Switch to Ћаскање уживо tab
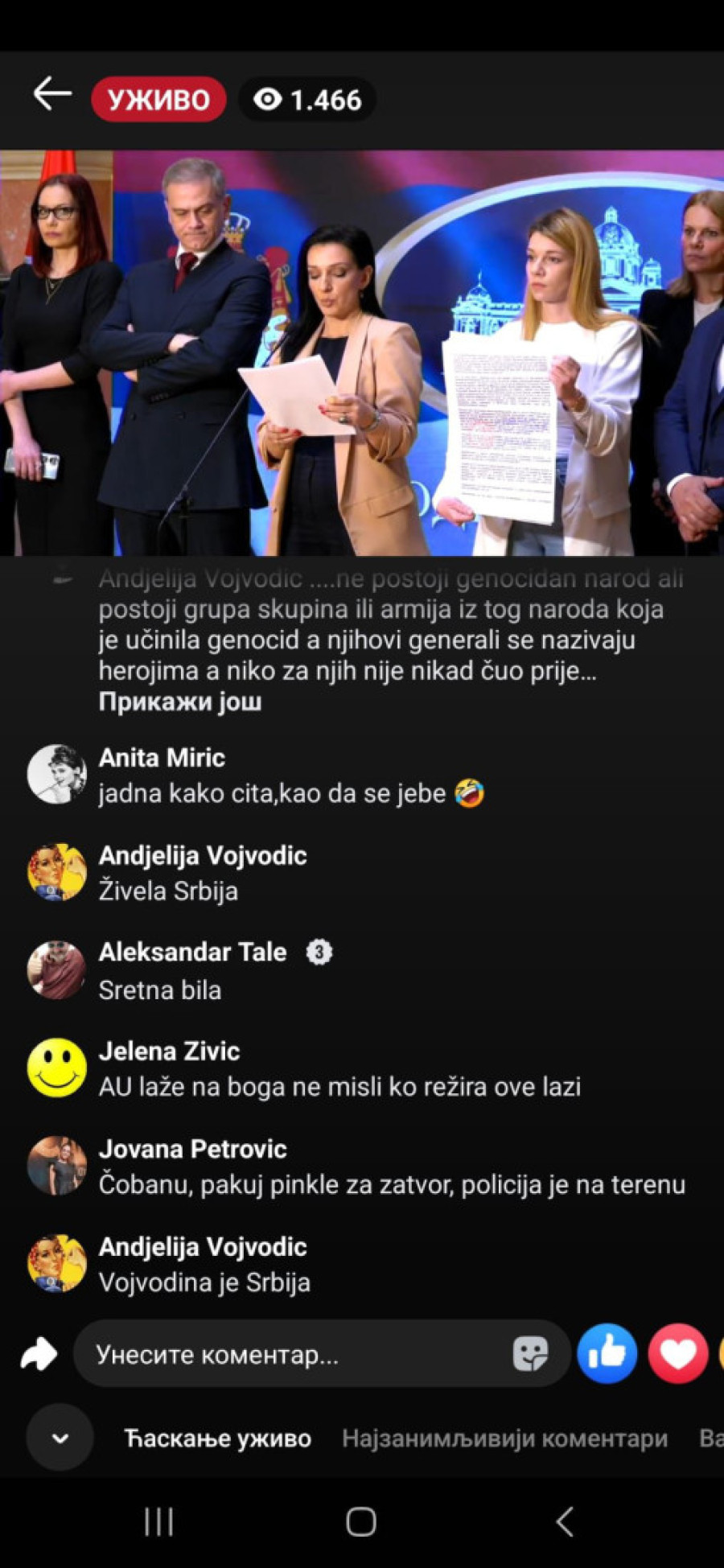Image resolution: width=724 pixels, height=1568 pixels. (x=217, y=1438)
